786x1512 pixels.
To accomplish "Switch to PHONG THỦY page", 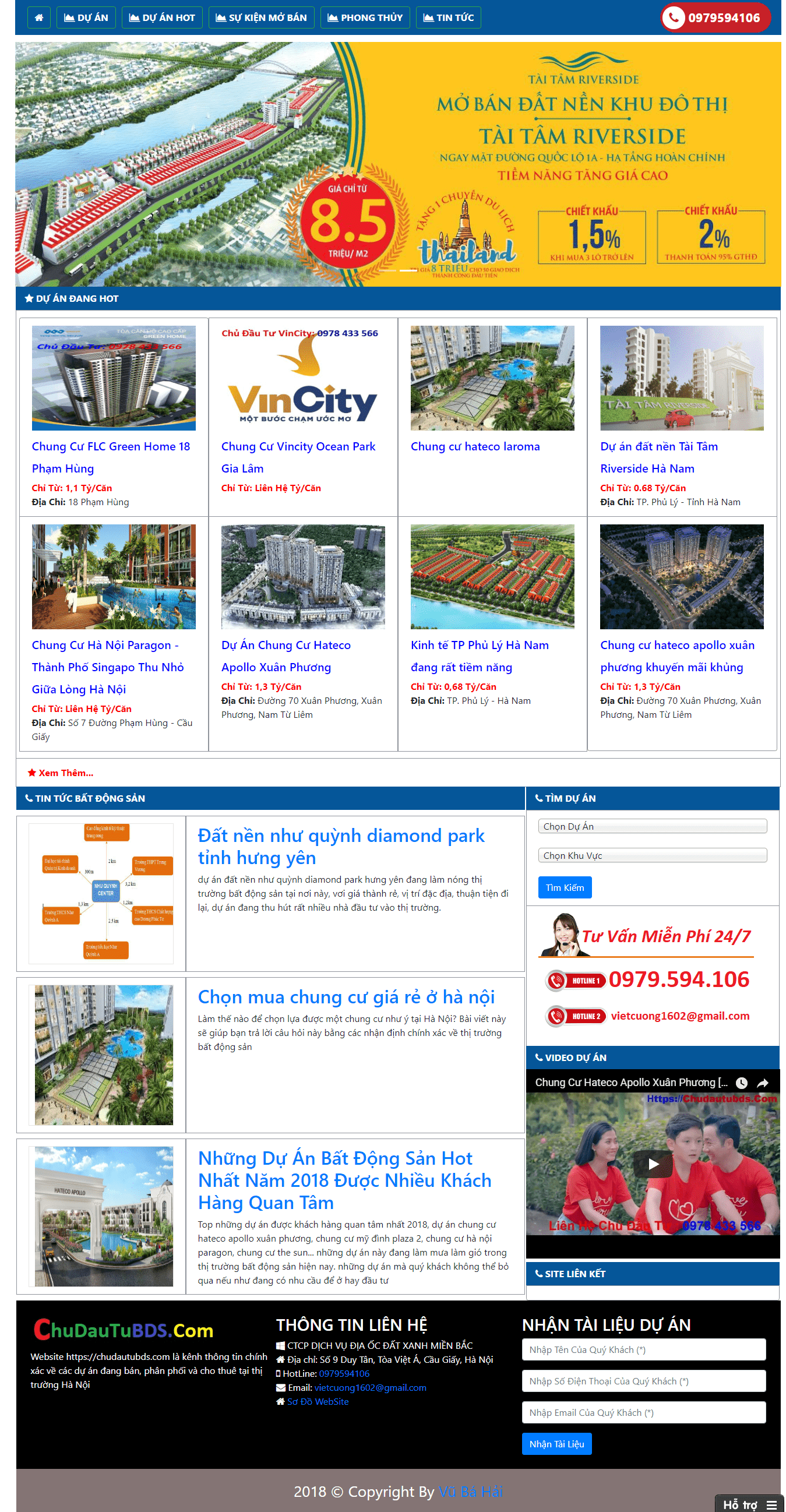I will 365,17.
